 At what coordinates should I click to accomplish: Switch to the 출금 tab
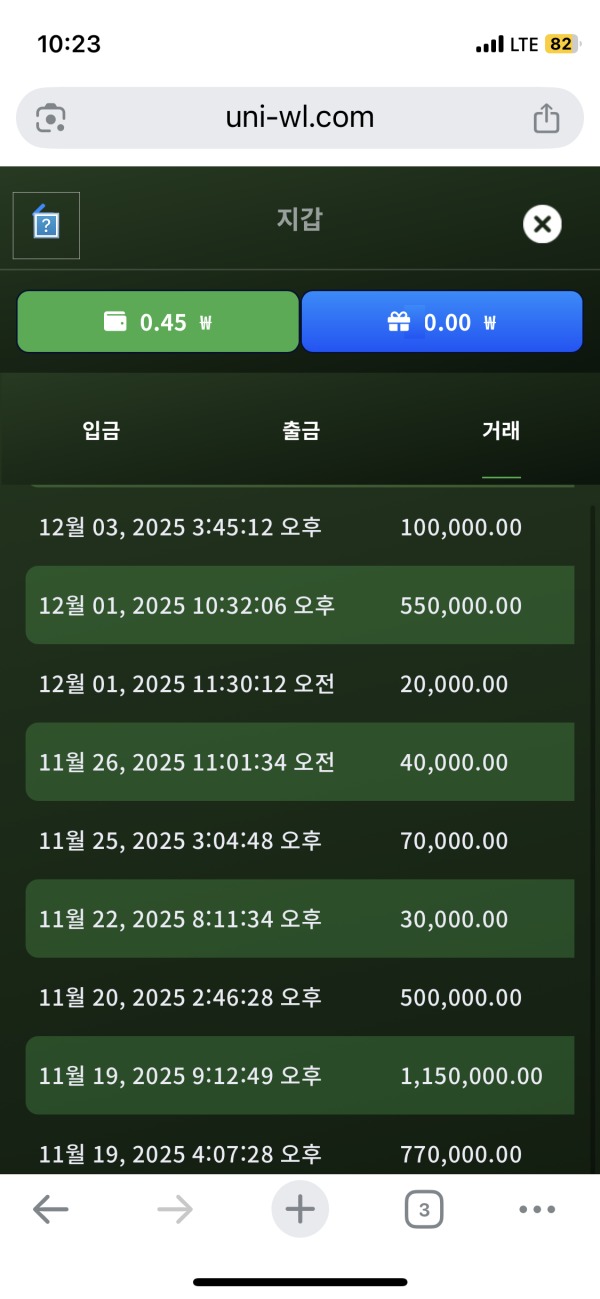click(x=301, y=431)
